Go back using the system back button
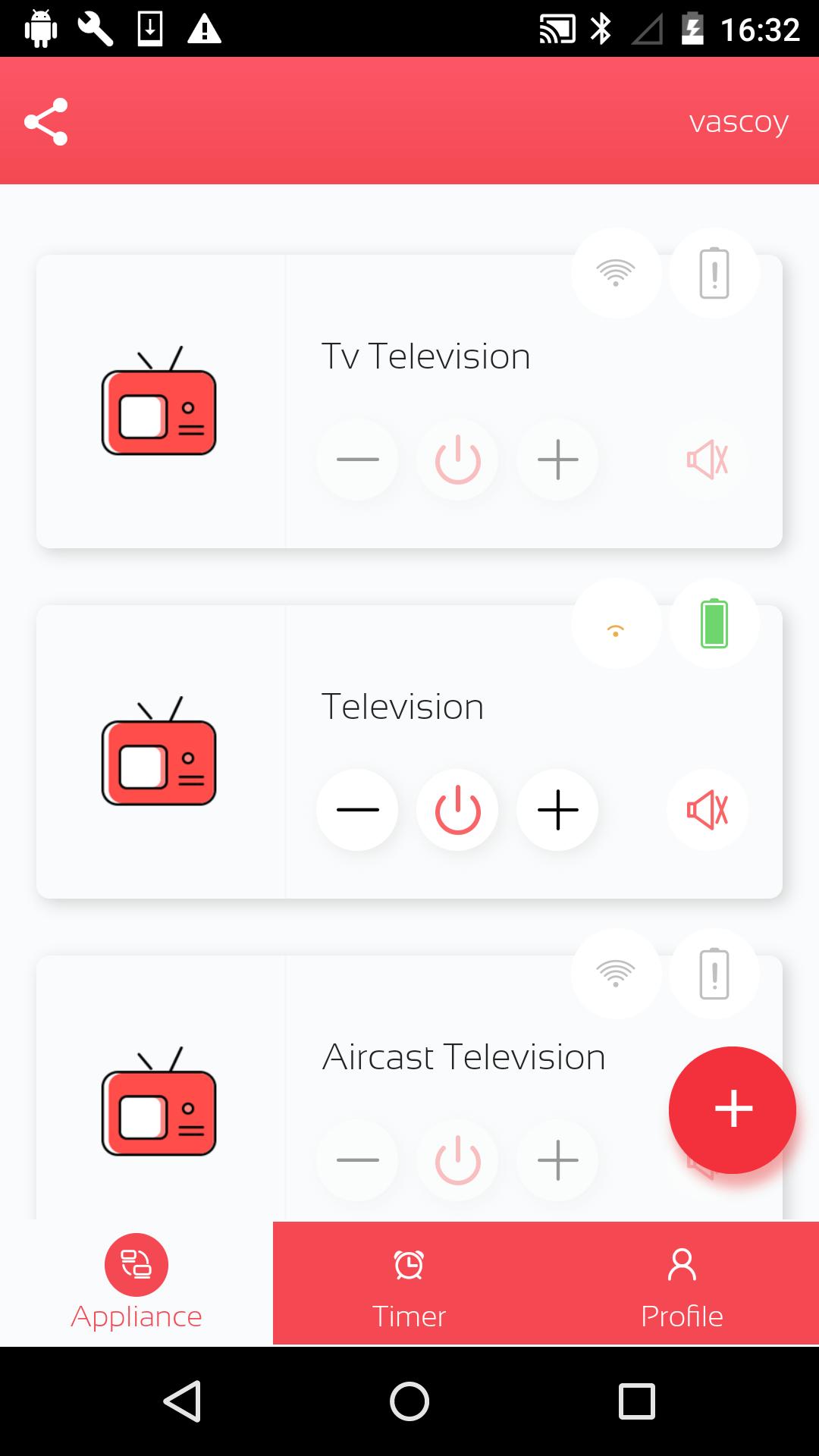Viewport: 819px width, 1456px height. pyautogui.click(x=182, y=1401)
